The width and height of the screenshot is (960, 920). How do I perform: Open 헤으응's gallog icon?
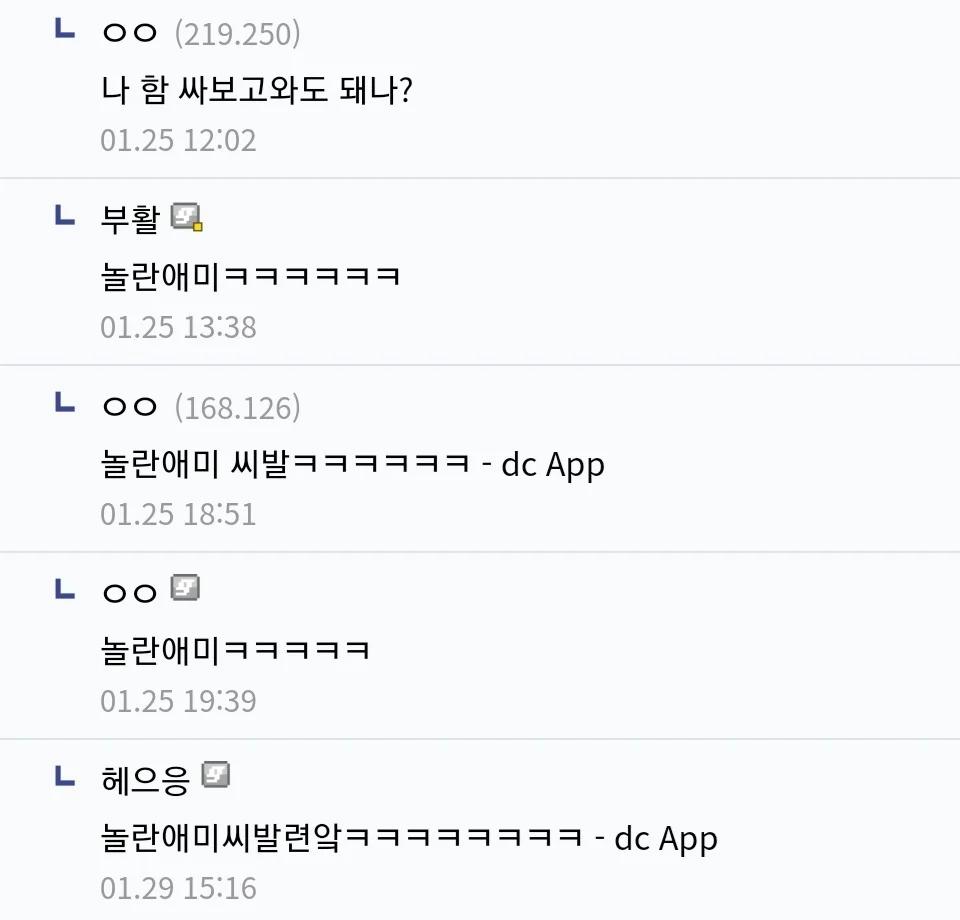(x=216, y=775)
